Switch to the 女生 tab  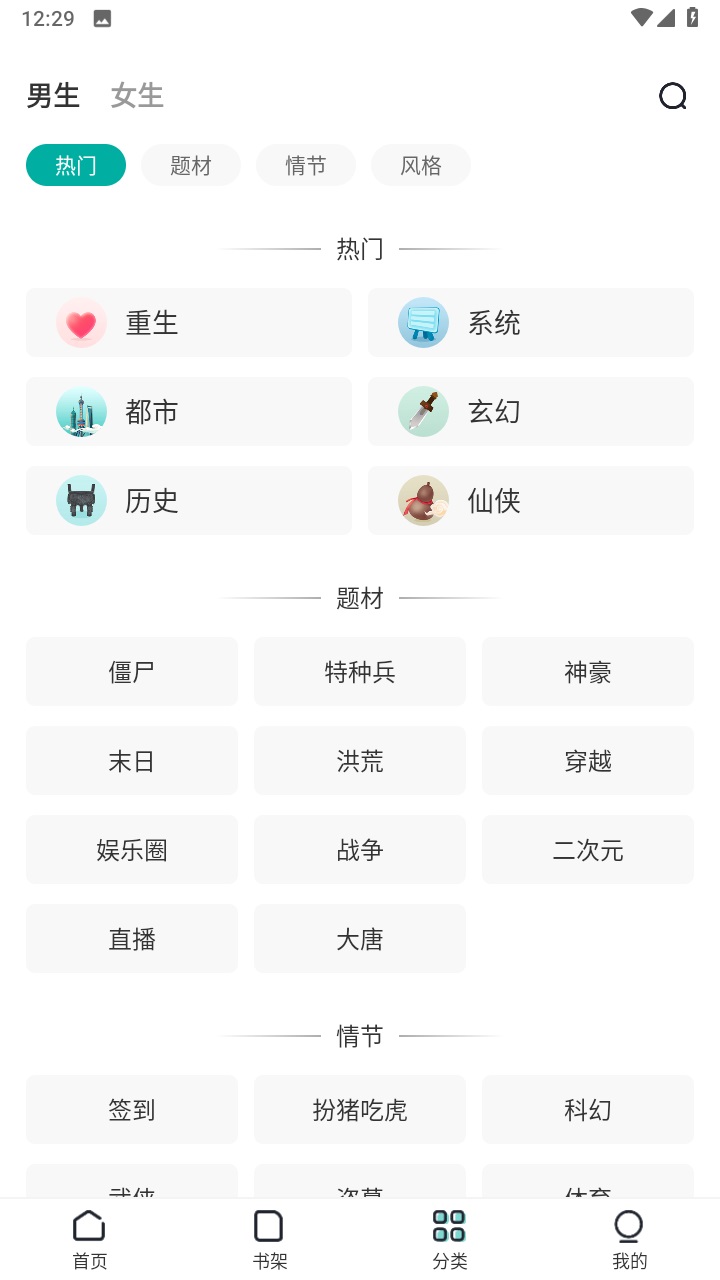[136, 95]
